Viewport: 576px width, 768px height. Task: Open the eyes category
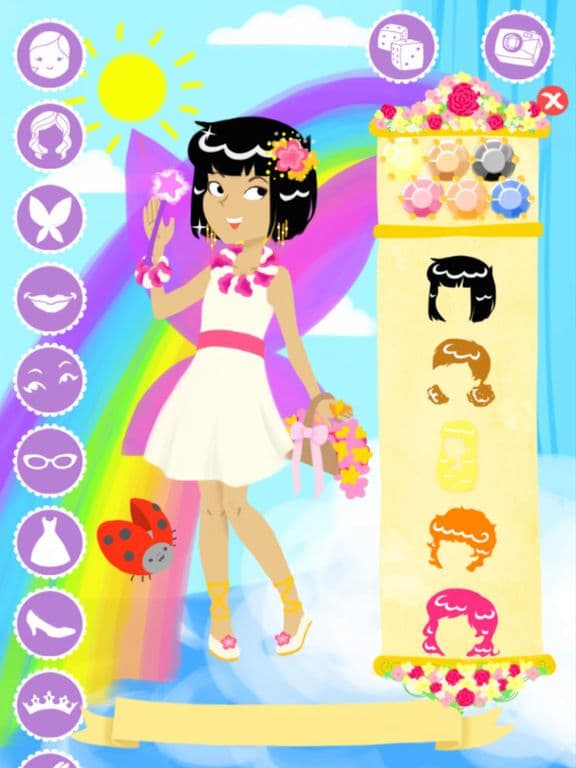[50, 380]
